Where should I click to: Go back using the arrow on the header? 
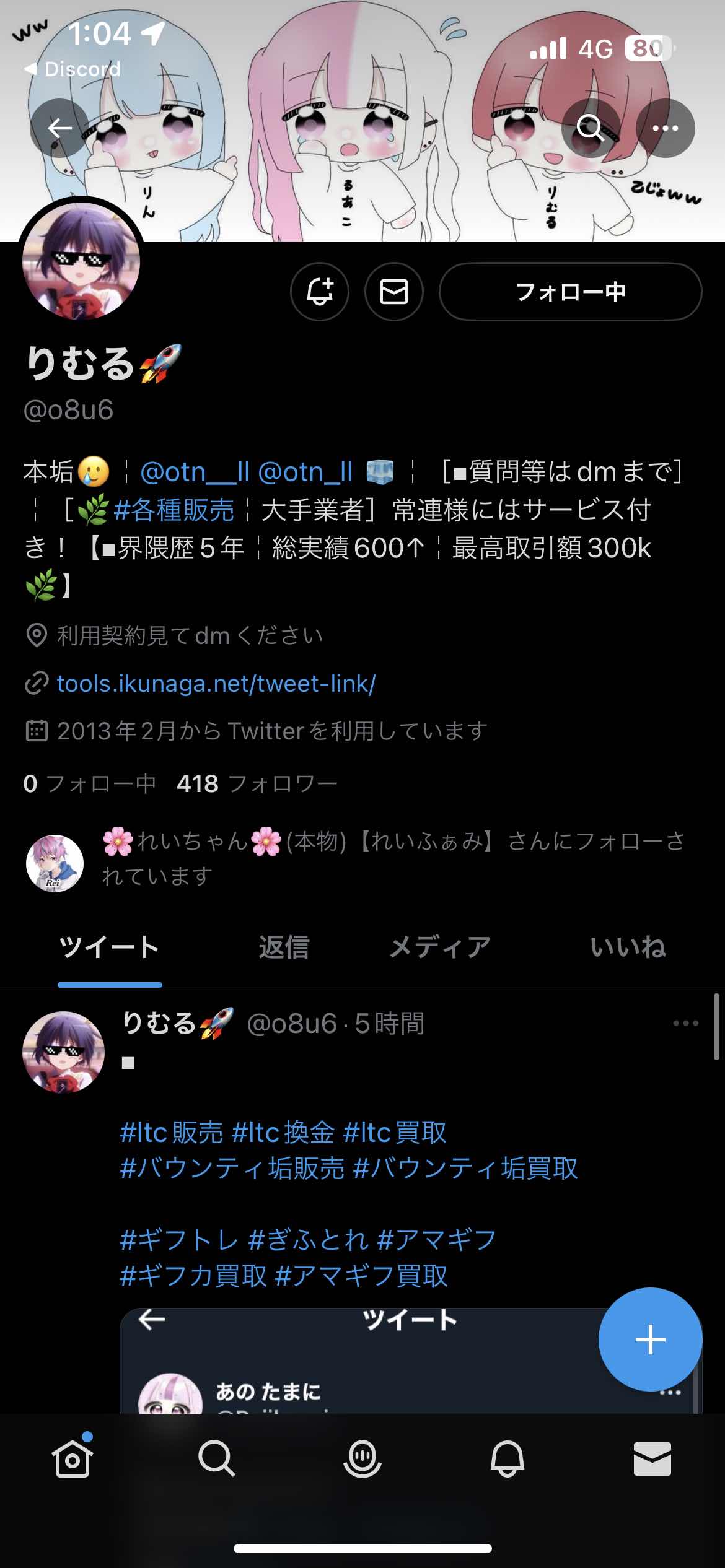pos(59,128)
